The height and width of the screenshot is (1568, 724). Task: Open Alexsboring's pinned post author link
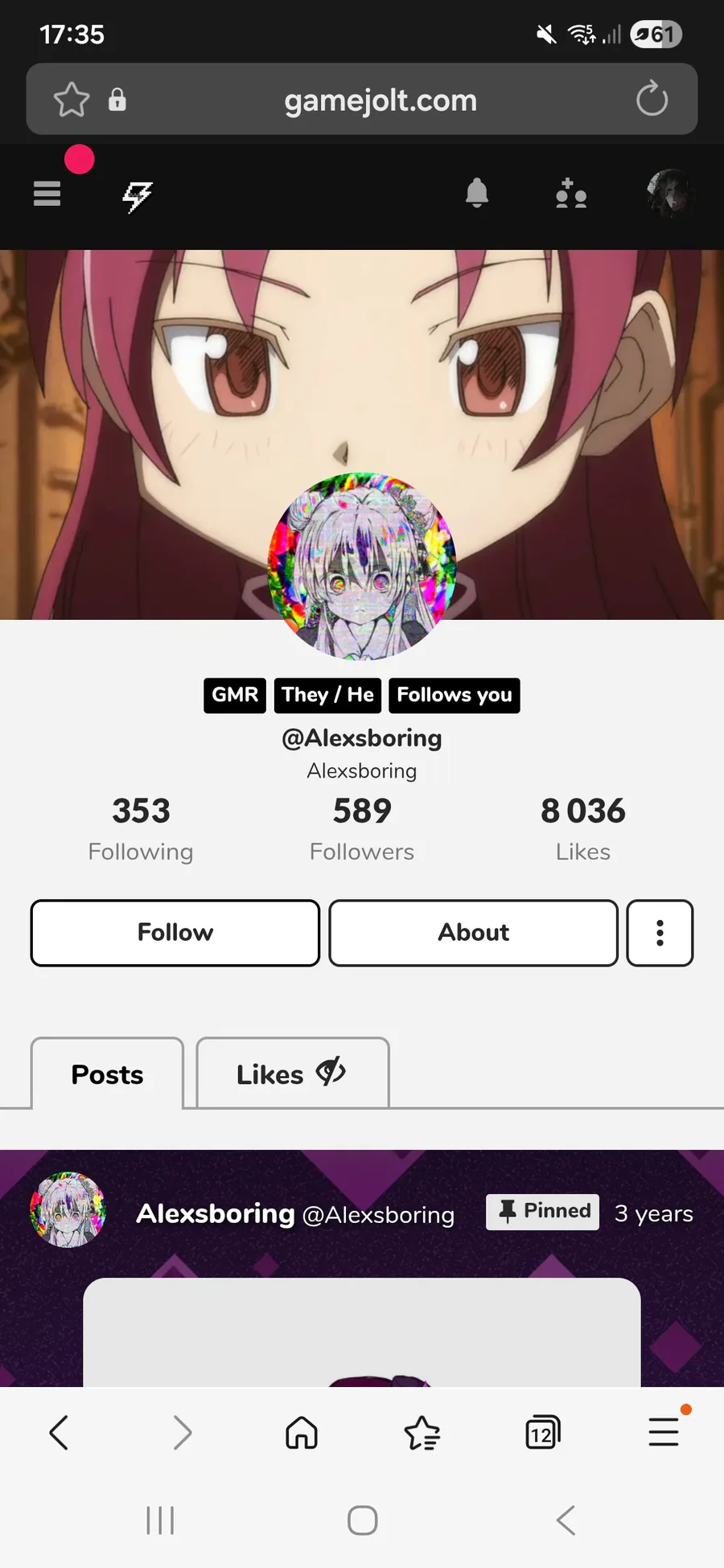(216, 1213)
